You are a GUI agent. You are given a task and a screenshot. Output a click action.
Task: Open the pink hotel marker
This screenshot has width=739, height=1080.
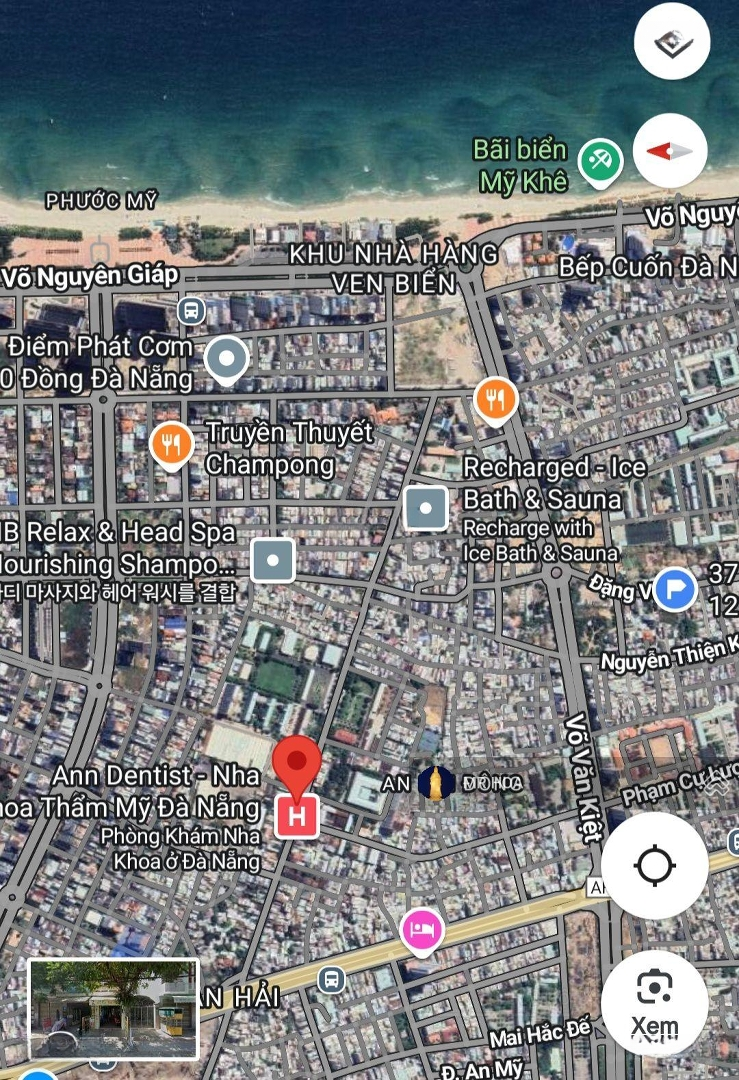tap(422, 929)
